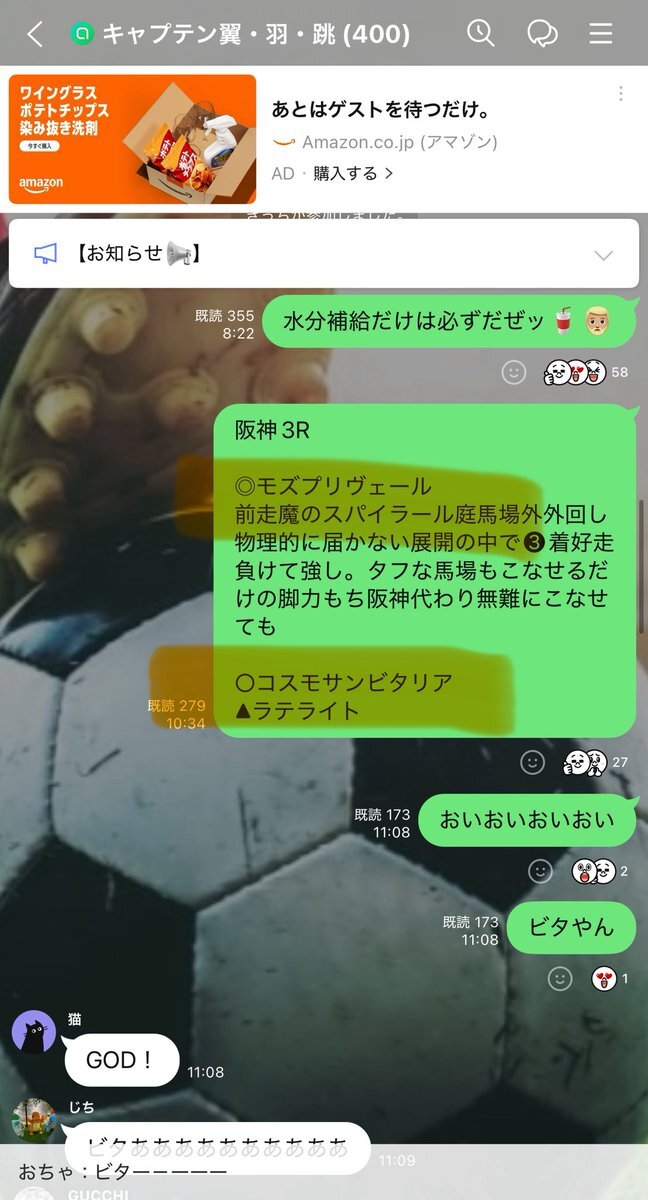Add reaction to the おいおいおいおい message

540,871
